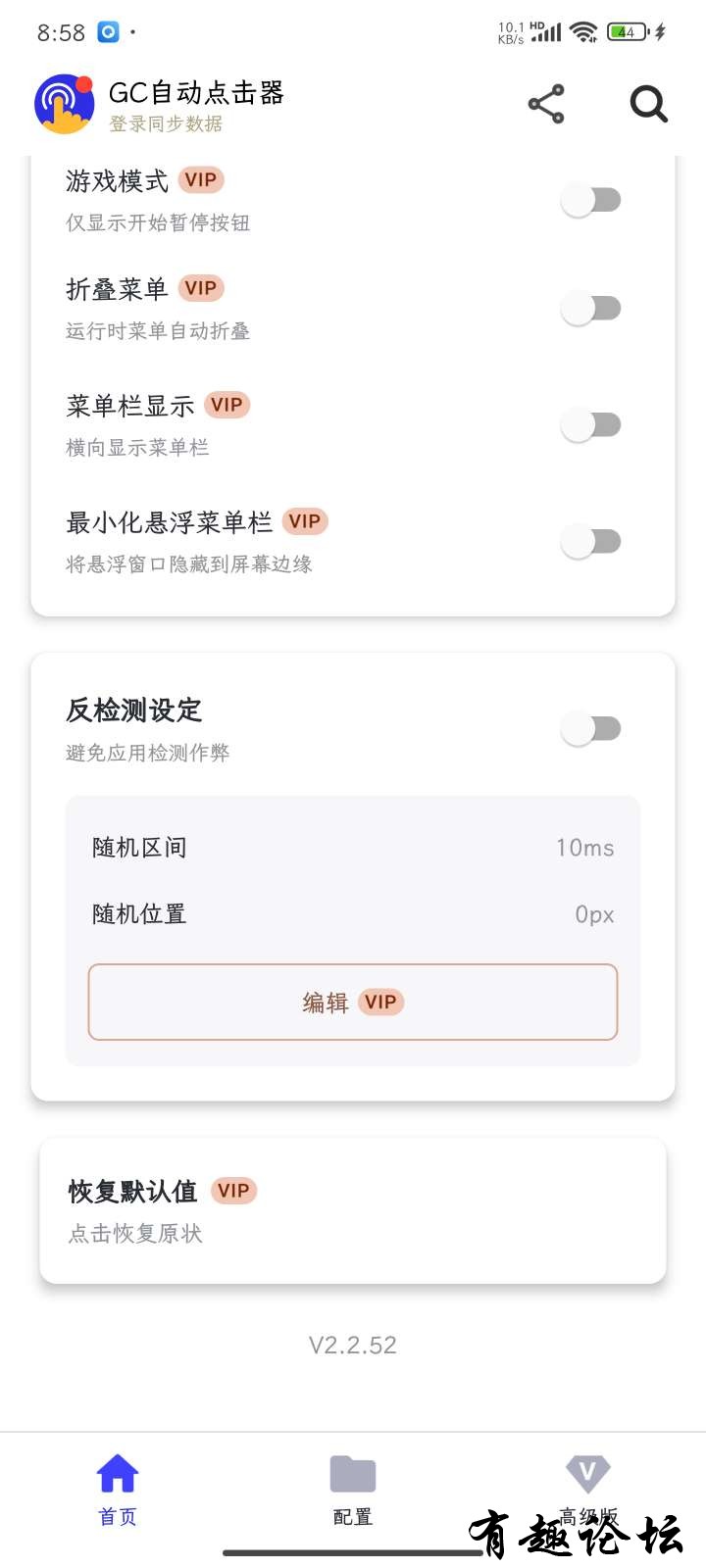
Task: Tap the 编辑 VIP button
Action: click(x=353, y=1003)
